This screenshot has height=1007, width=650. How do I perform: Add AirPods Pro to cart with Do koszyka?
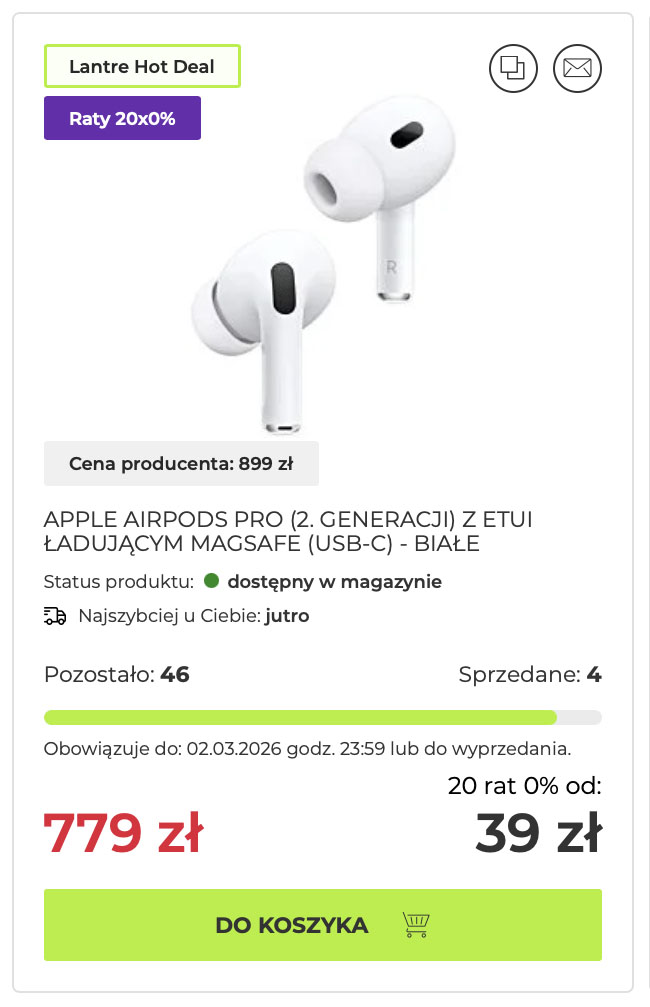click(x=322, y=925)
